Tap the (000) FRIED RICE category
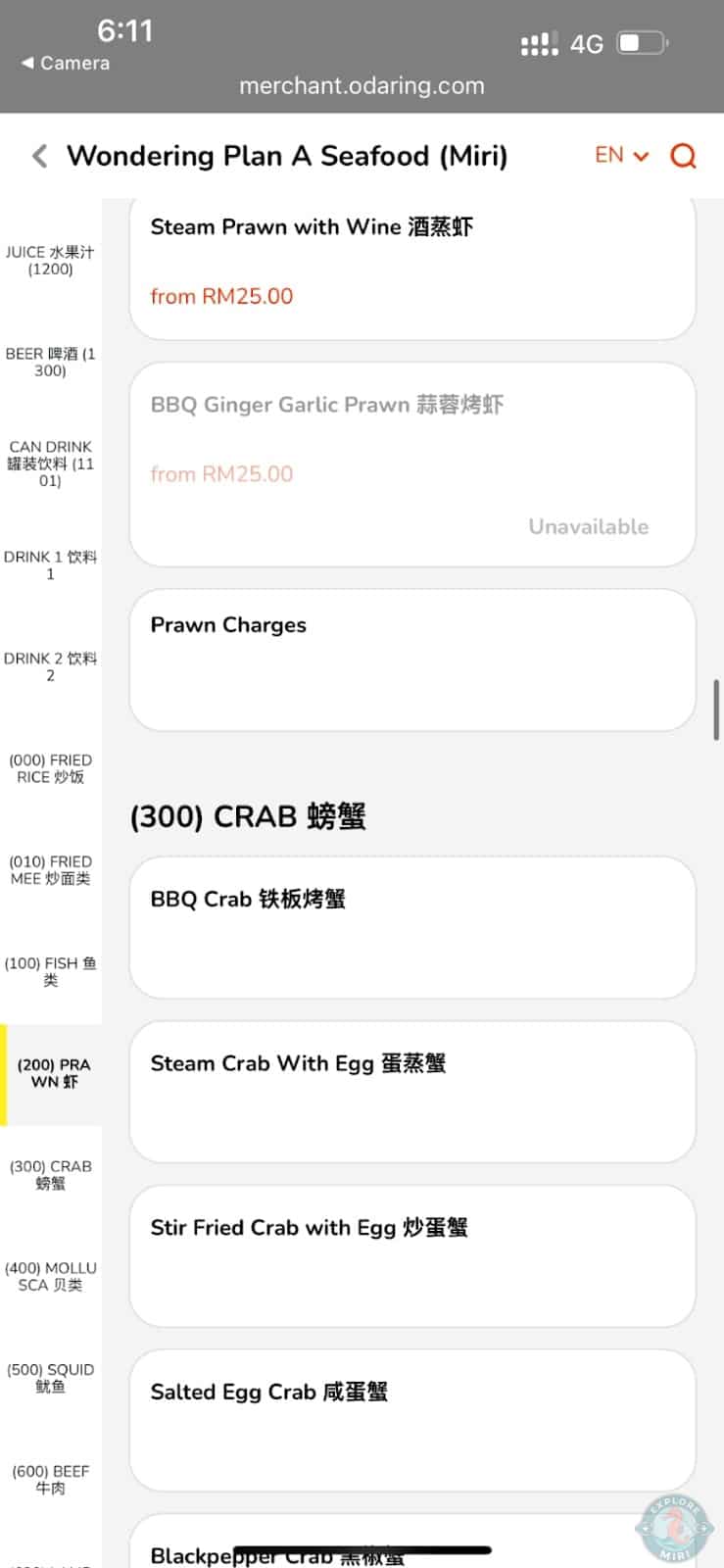The width and height of the screenshot is (724, 1568). coord(51,767)
